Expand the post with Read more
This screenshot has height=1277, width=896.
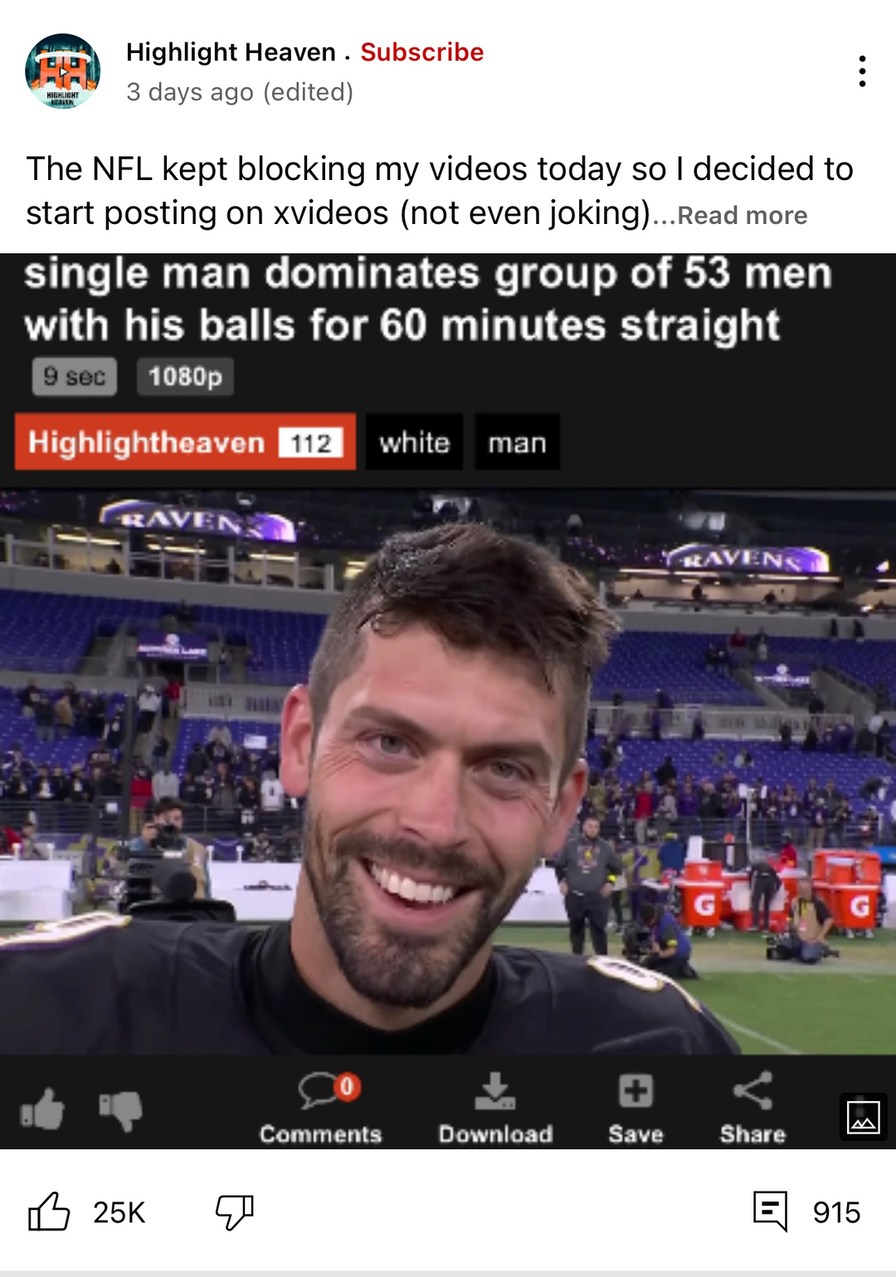coord(741,216)
